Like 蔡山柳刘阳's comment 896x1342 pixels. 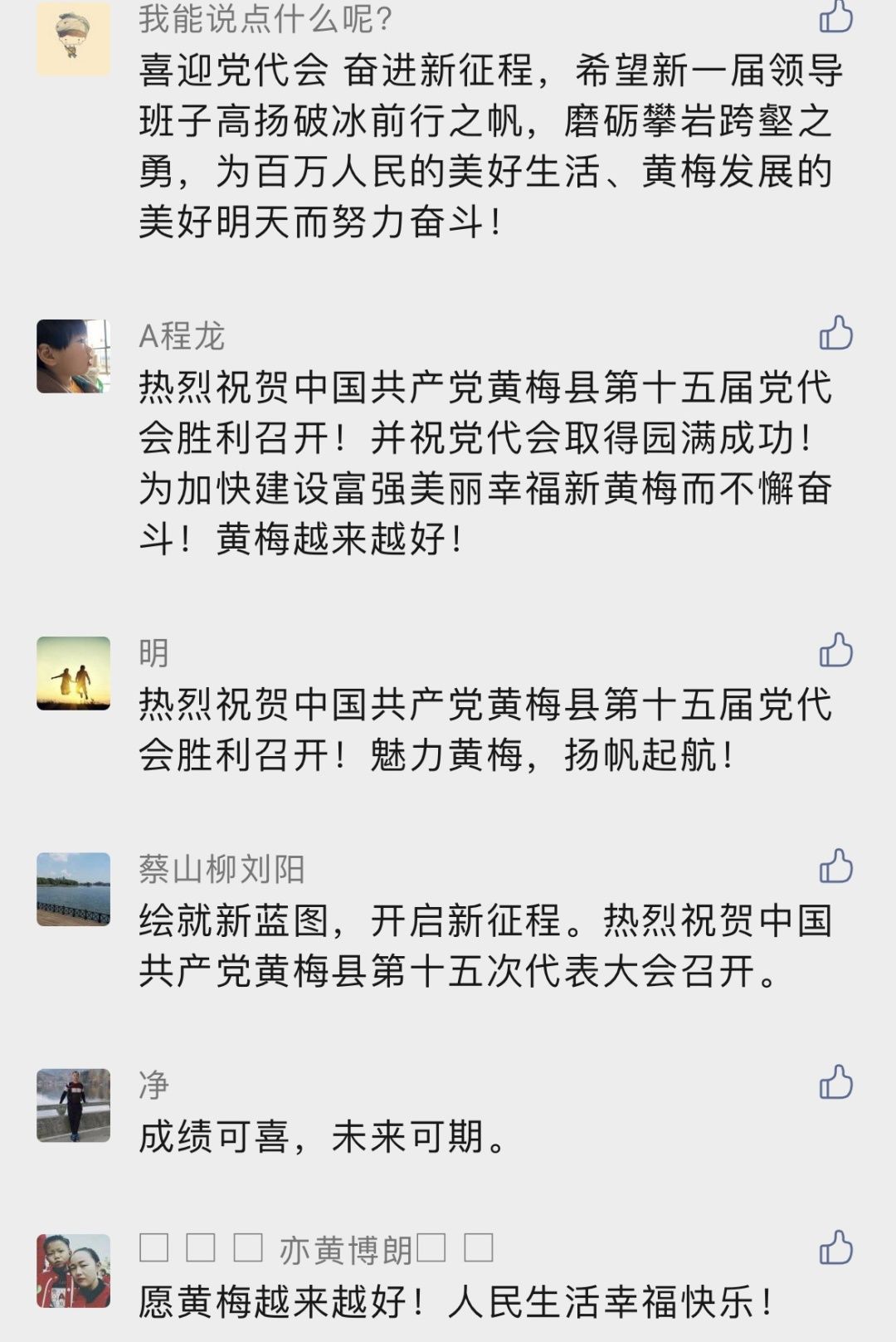(835, 866)
